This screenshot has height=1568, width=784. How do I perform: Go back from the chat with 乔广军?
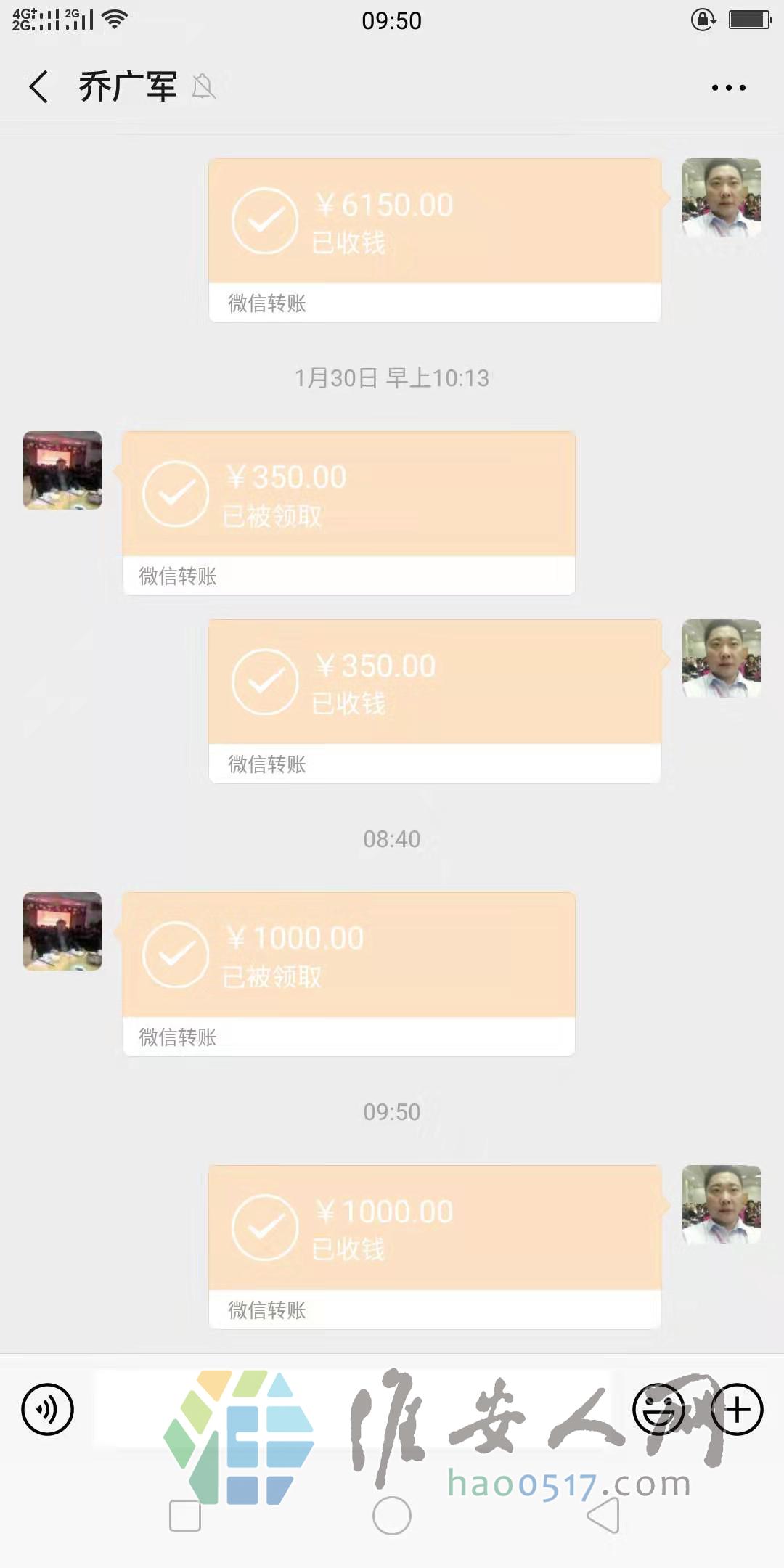[39, 87]
